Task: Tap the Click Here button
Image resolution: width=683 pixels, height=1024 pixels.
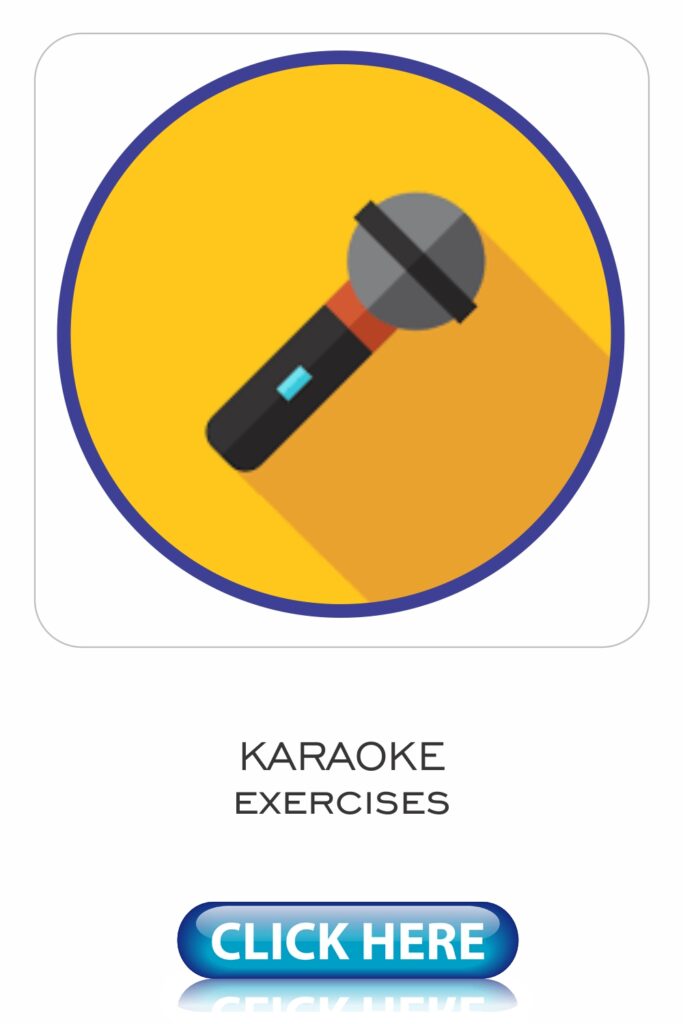Action: pyautogui.click(x=347, y=941)
